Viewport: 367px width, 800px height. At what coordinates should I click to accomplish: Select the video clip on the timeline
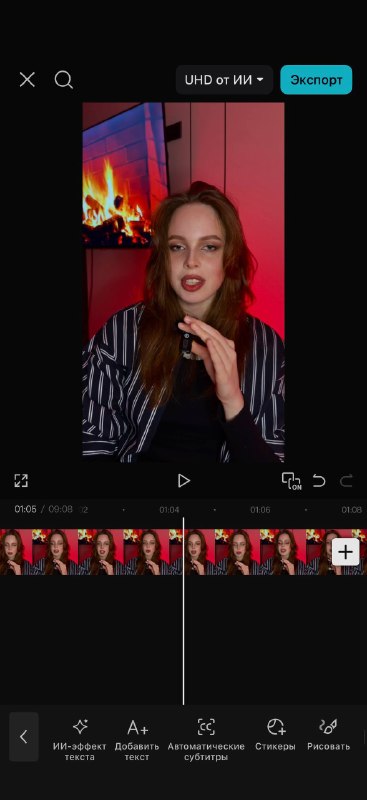183,552
